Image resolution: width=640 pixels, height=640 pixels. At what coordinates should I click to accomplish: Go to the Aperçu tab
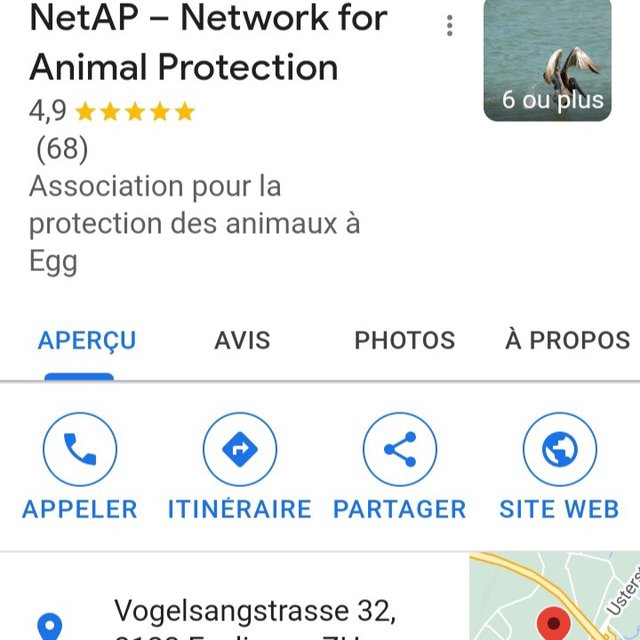(86, 341)
